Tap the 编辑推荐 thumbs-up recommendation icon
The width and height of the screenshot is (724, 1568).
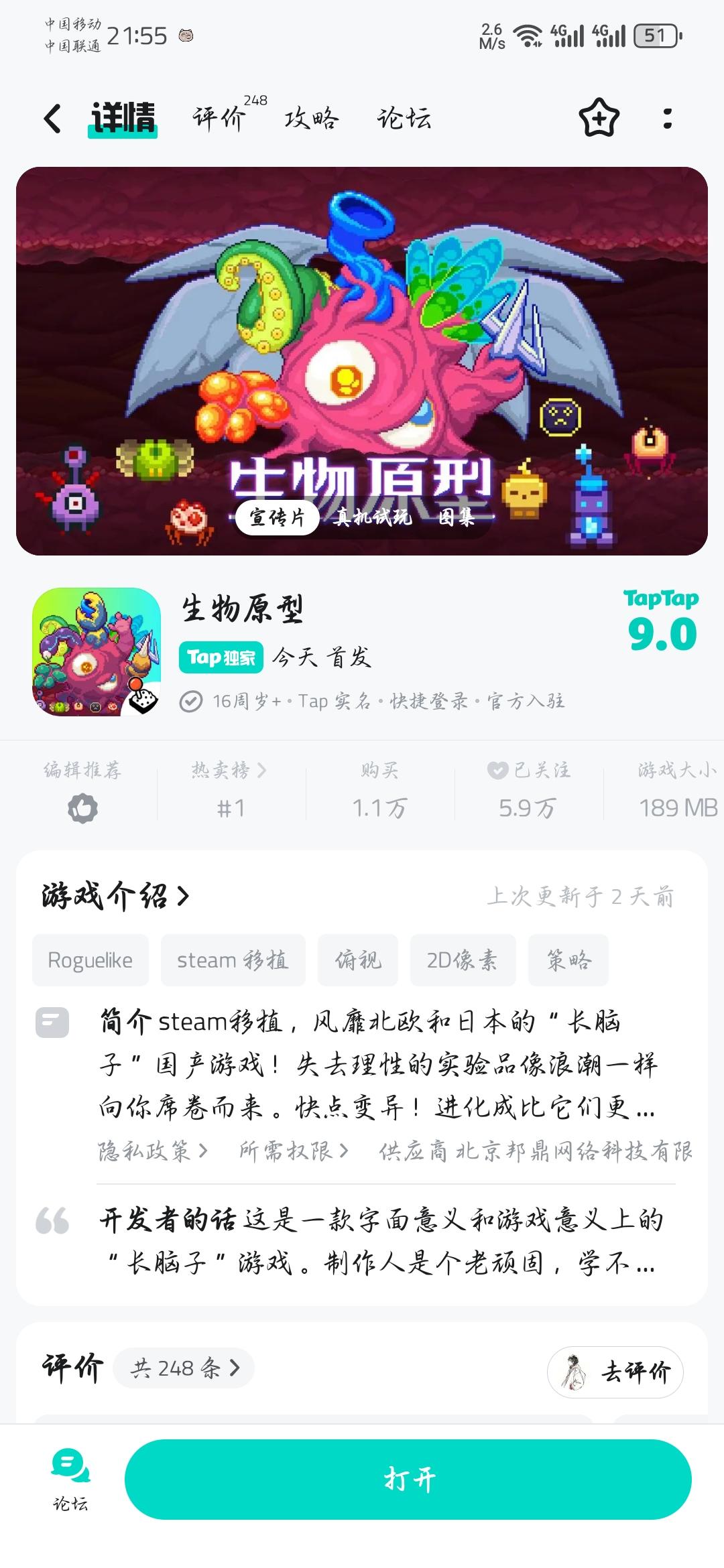click(x=82, y=809)
